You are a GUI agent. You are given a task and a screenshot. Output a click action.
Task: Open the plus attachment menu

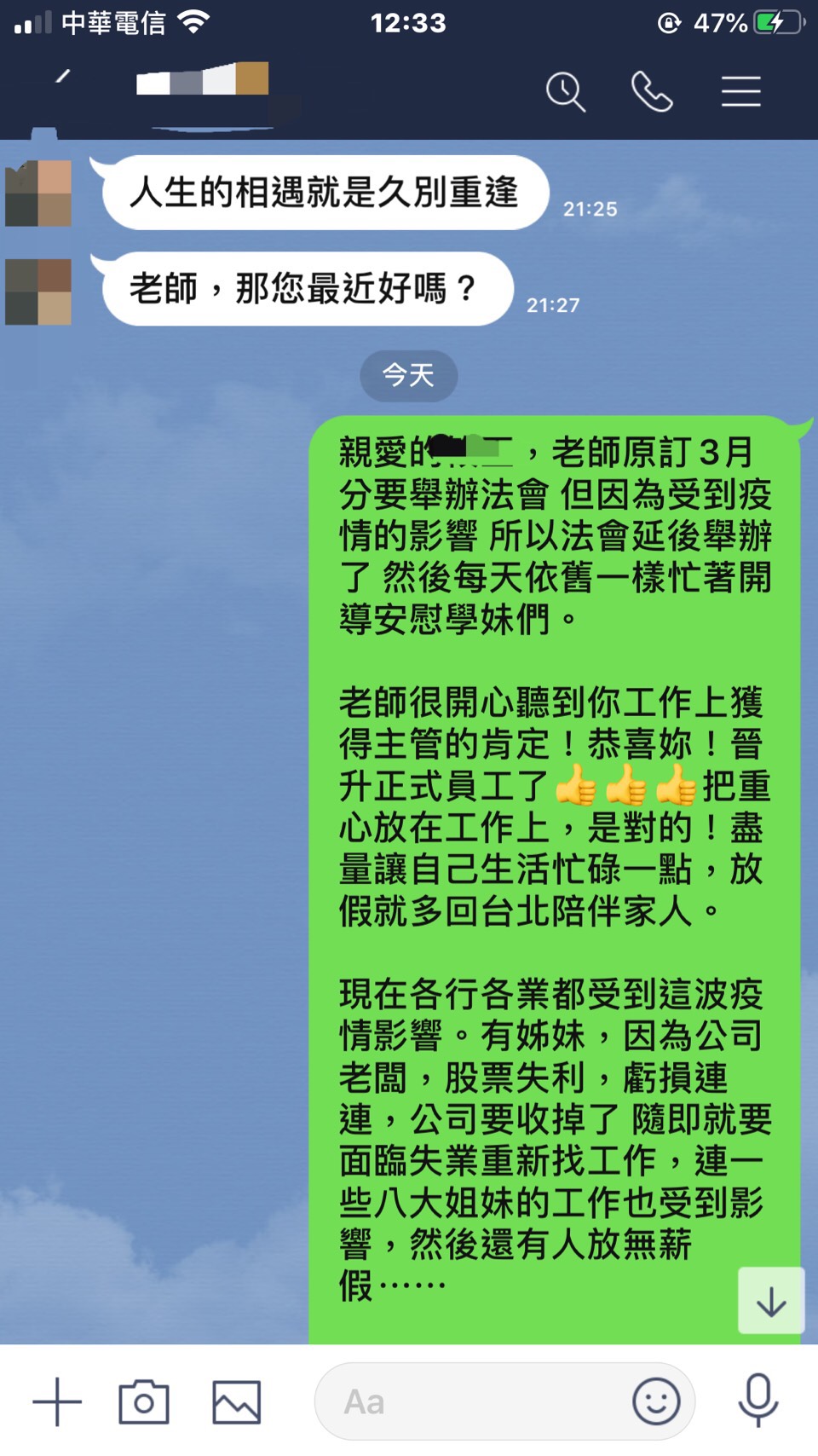tap(57, 1401)
